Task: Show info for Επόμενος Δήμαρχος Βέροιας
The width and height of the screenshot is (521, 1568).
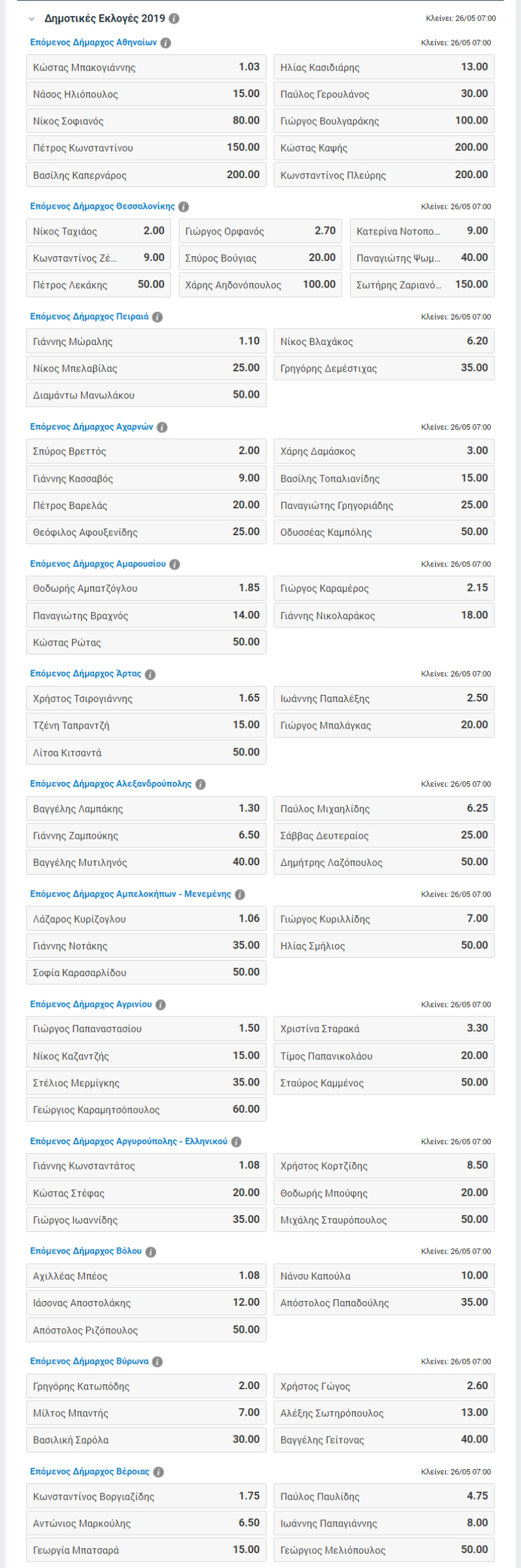Action: pyautogui.click(x=158, y=1472)
